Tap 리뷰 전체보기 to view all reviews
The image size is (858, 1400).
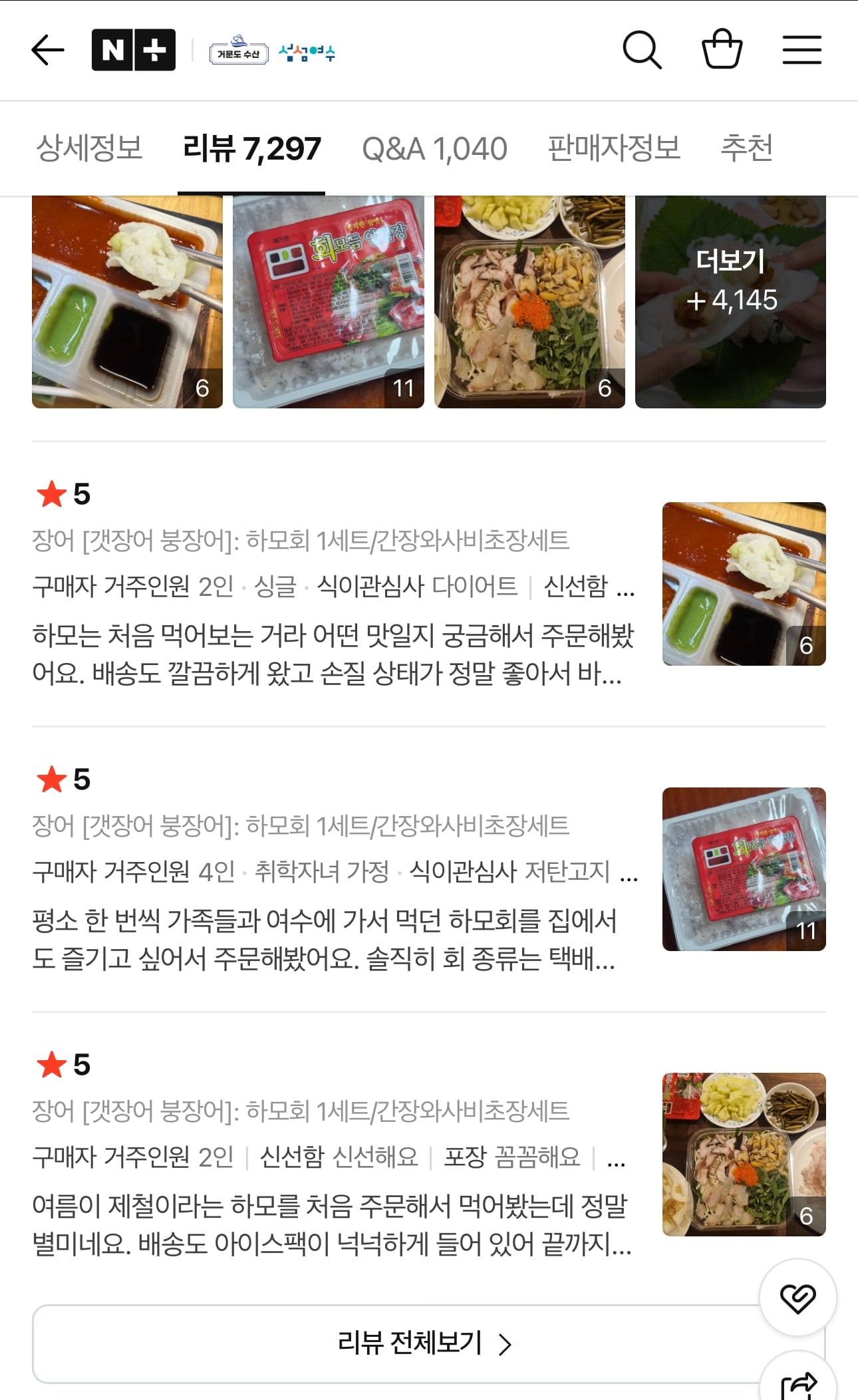pos(424,1343)
